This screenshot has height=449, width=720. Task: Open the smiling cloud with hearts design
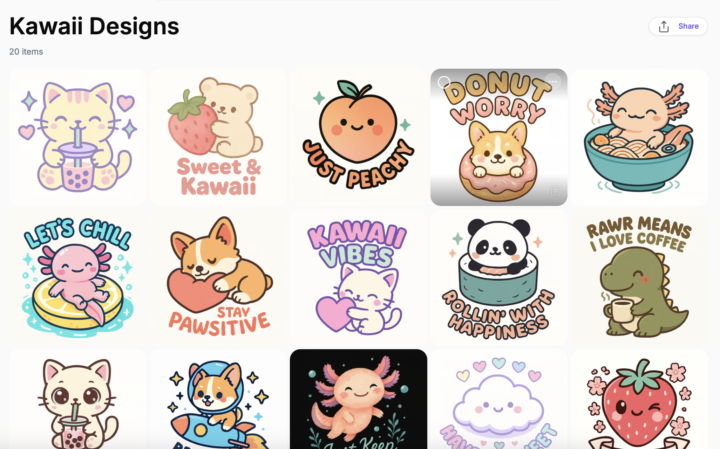click(498, 399)
